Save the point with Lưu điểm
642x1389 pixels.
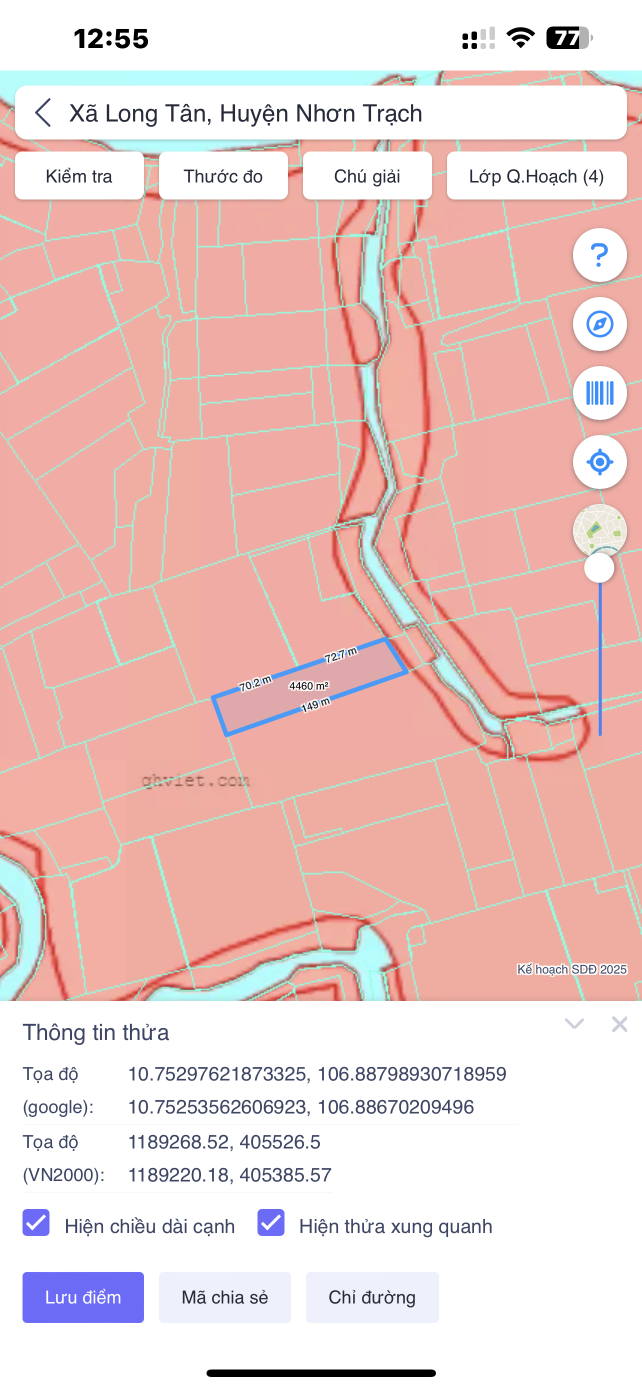click(83, 1297)
